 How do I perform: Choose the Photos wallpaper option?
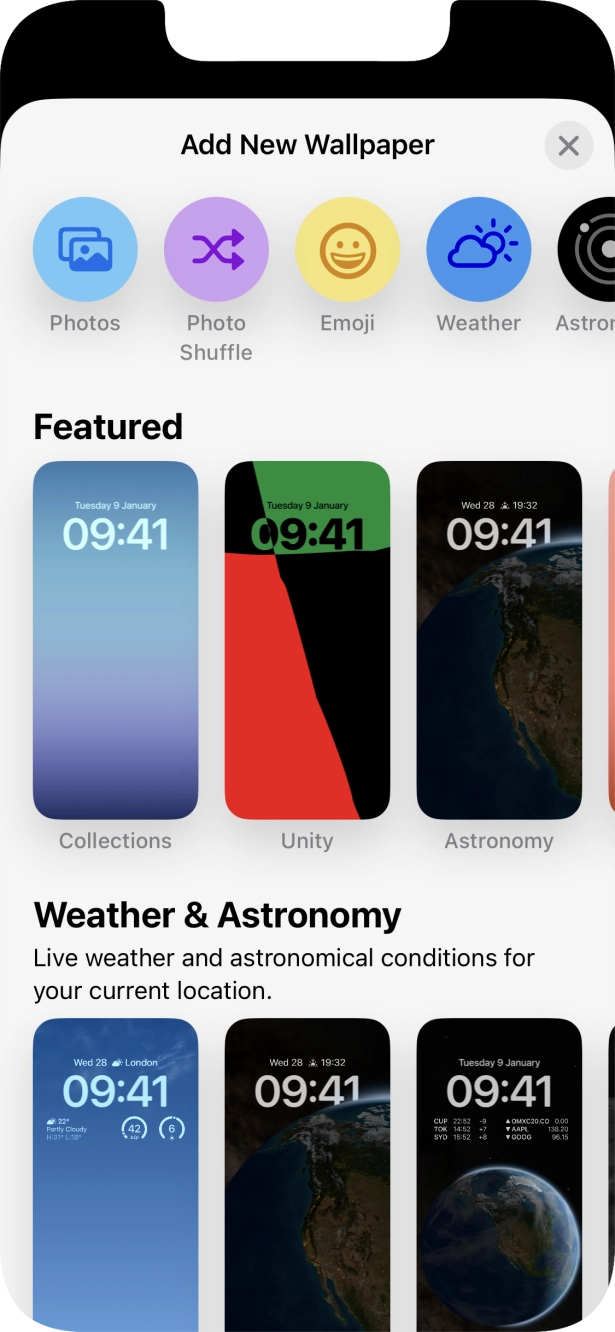[85, 249]
